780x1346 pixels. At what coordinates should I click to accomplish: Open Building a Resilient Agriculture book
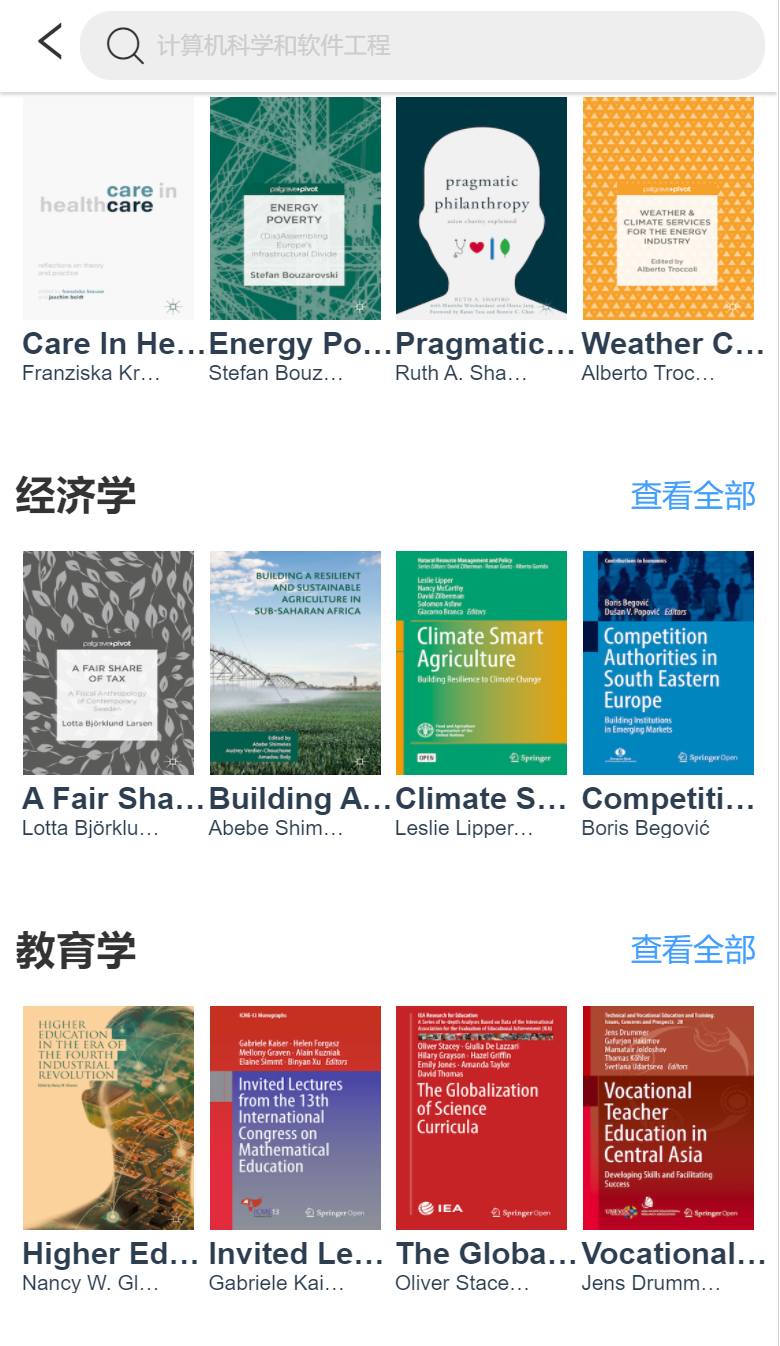[295, 663]
